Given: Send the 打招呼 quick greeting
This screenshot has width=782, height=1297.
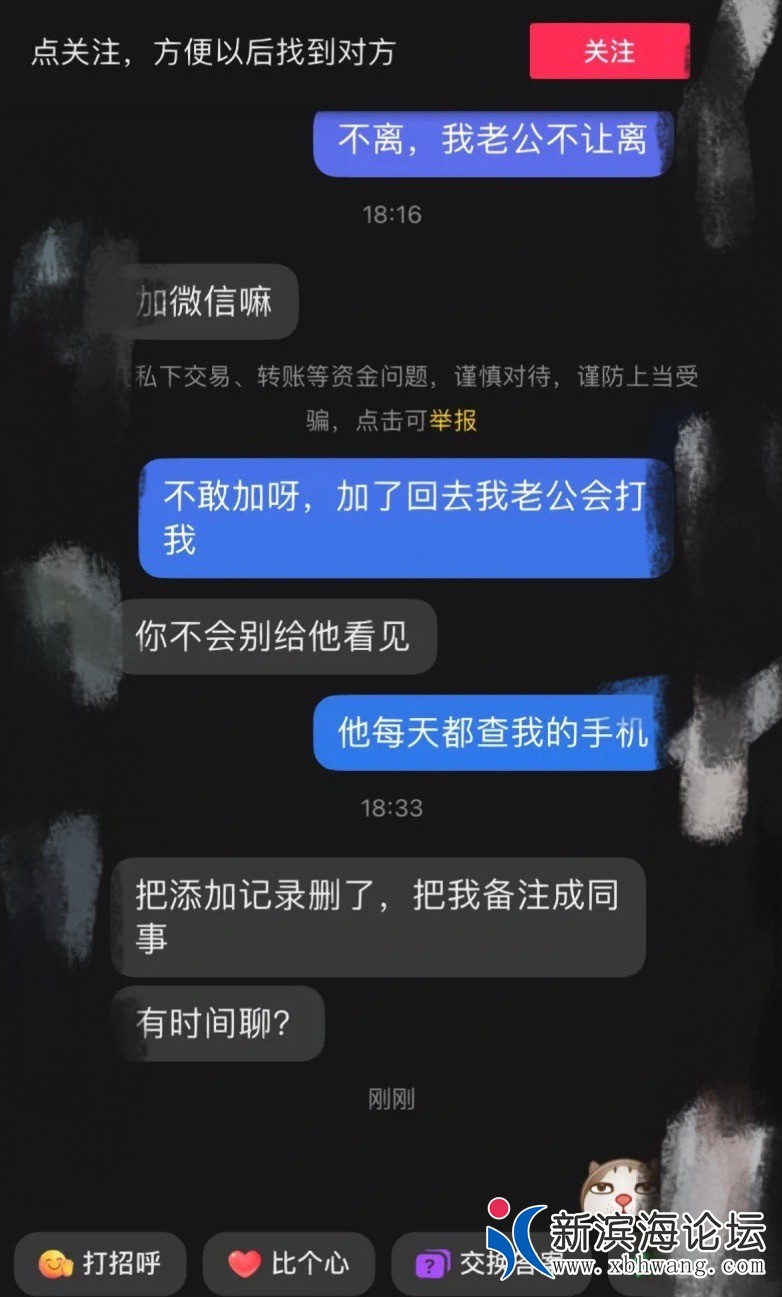Looking at the screenshot, I should pos(99,1263).
